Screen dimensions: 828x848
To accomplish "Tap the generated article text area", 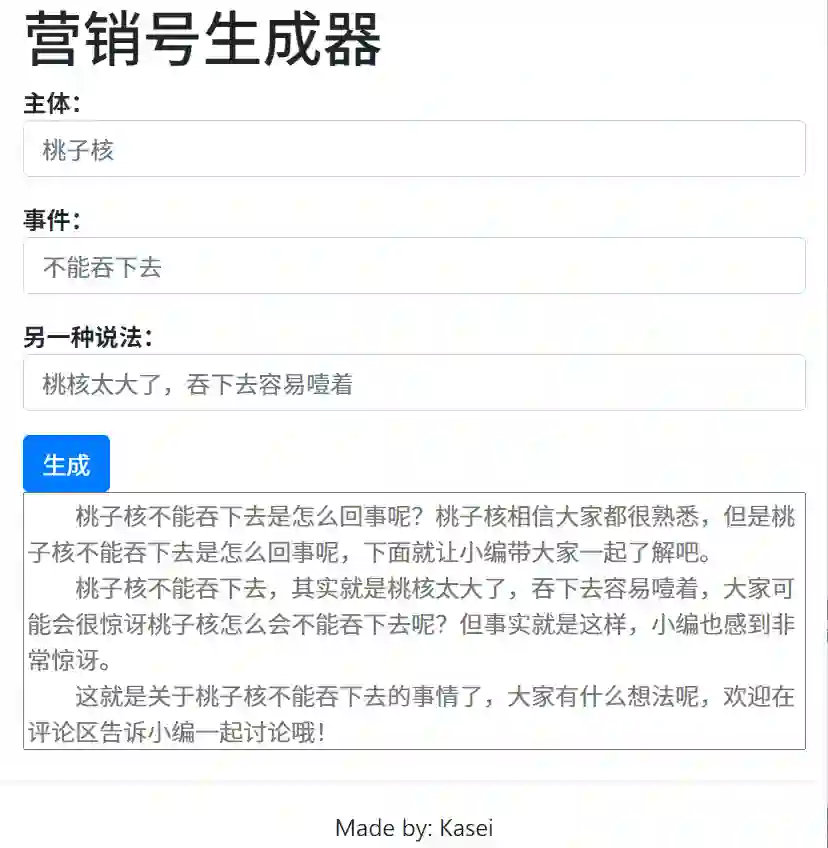I will pyautogui.click(x=414, y=621).
